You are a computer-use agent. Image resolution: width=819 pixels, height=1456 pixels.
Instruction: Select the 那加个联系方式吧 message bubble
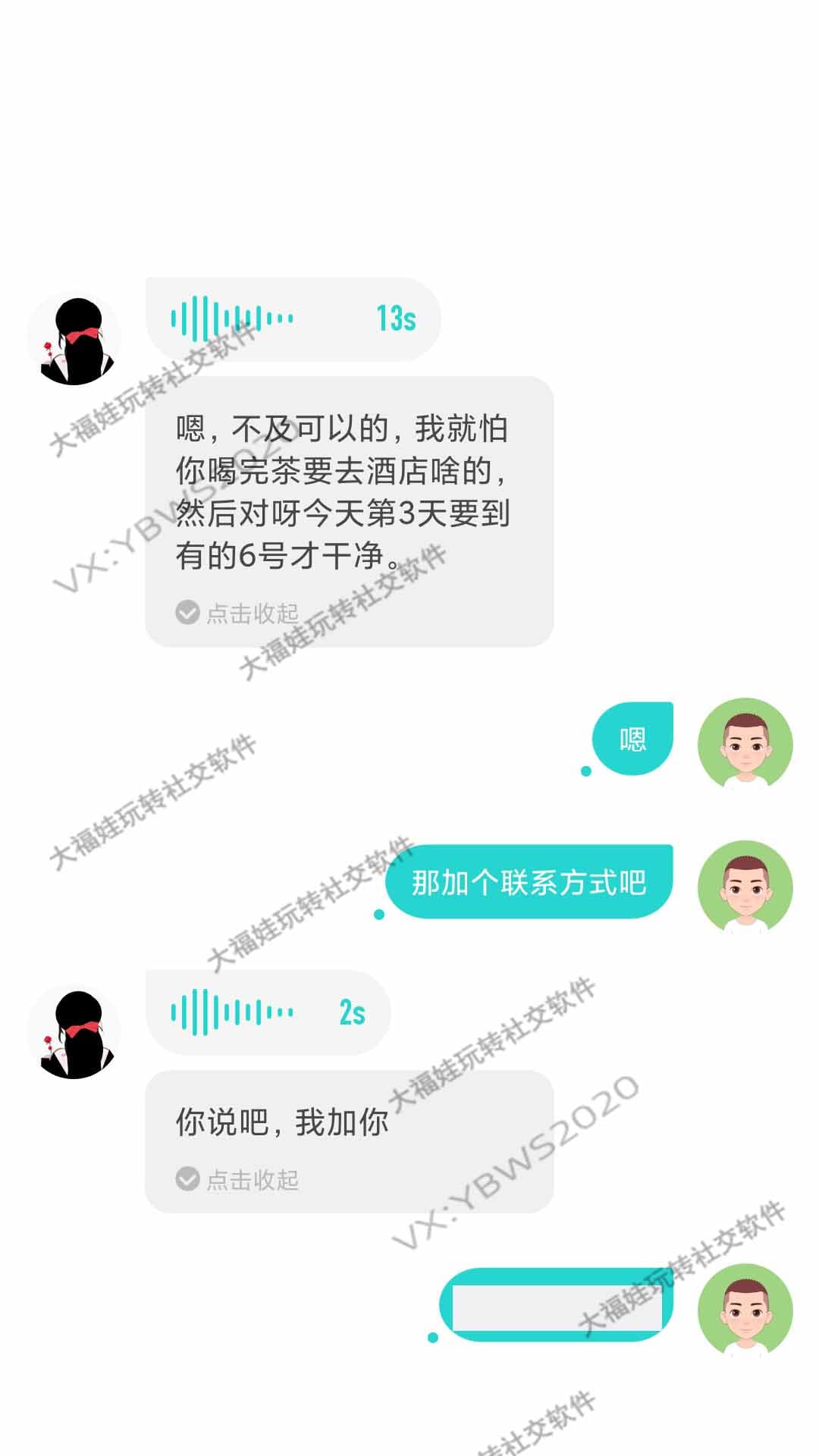pos(529,882)
